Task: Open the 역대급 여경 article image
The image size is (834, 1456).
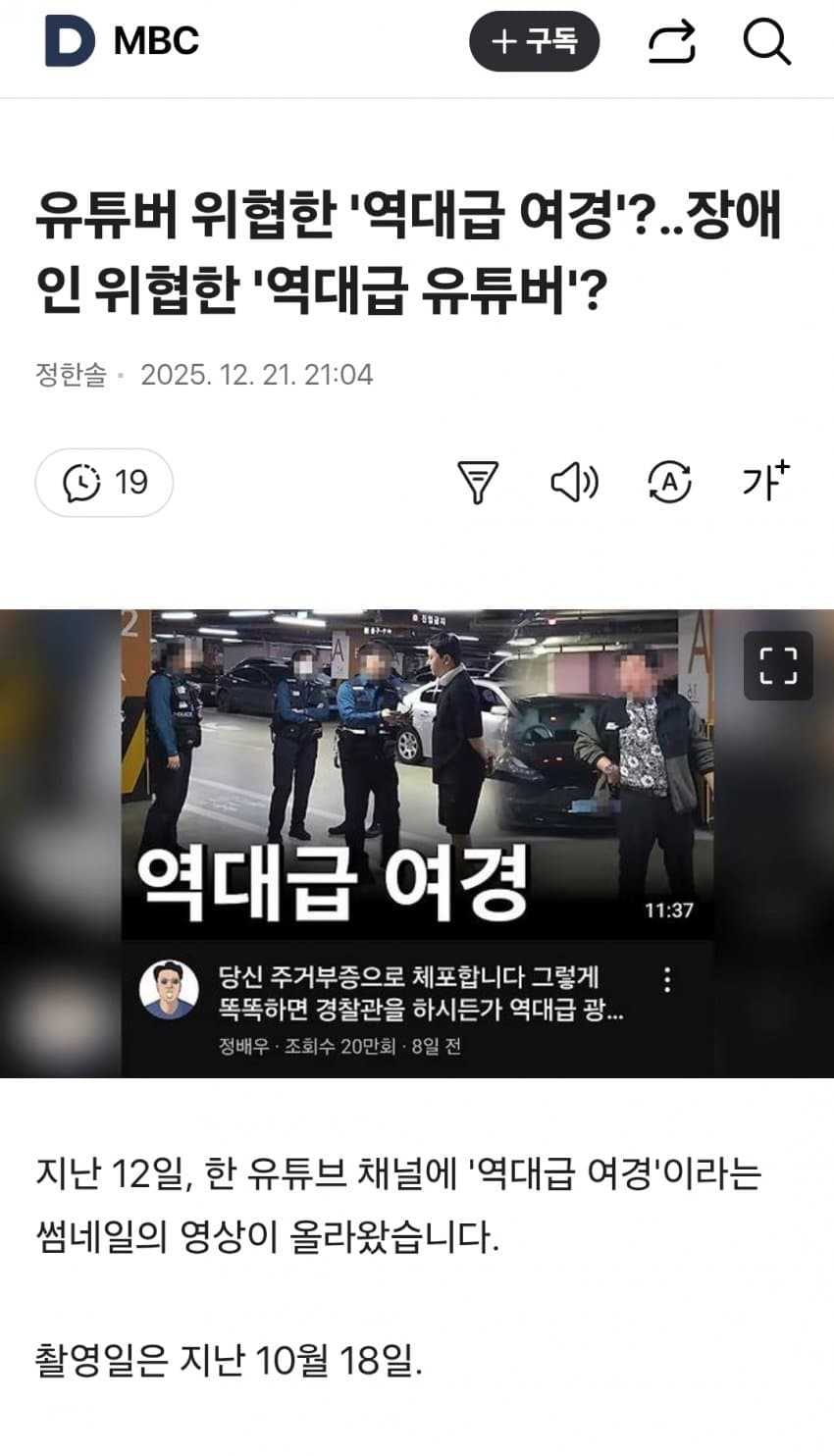Action: [x=417, y=842]
